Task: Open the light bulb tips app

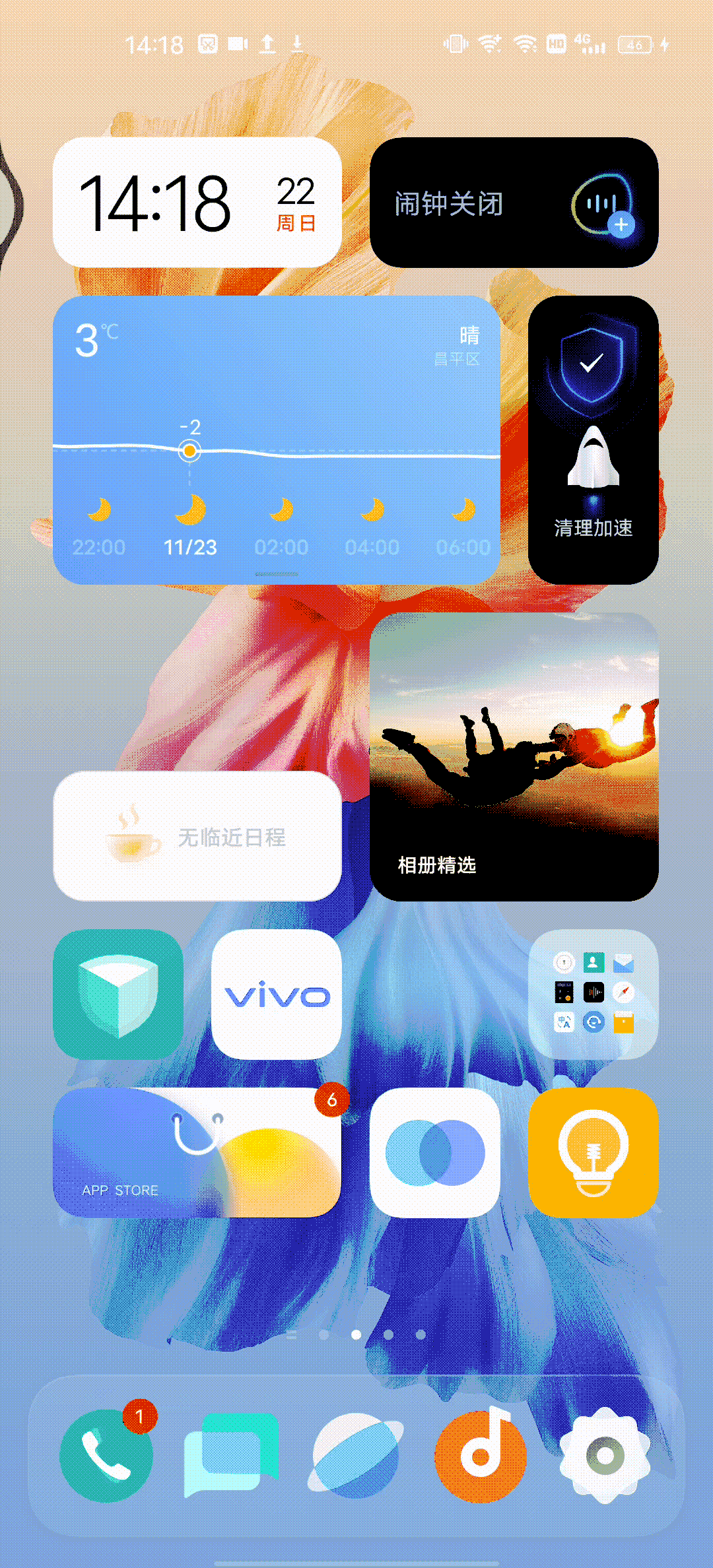Action: (593, 1153)
